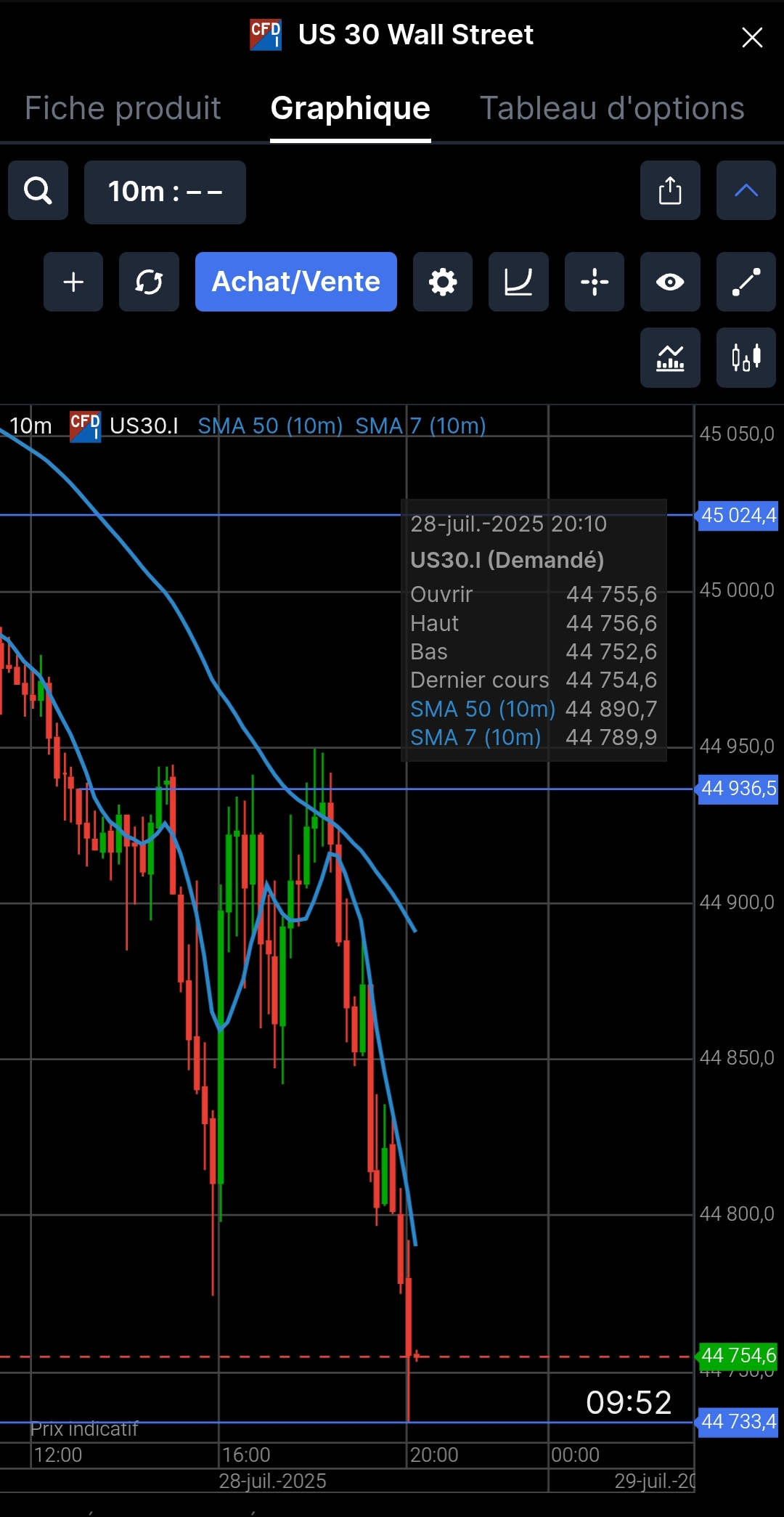784x1517 pixels.
Task: Open the instrument search magnifier
Action: [38, 191]
